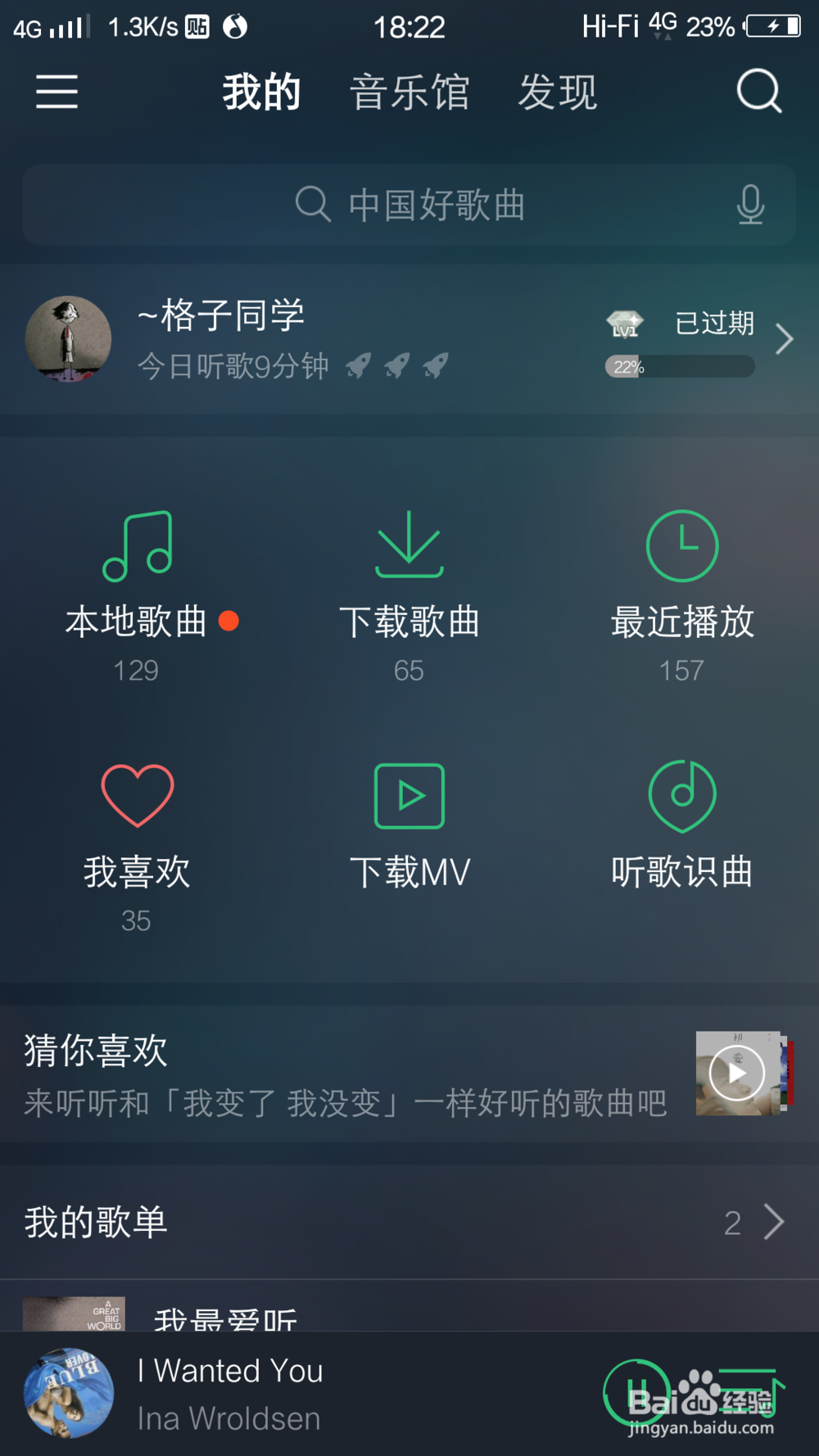Tap the search box showing 中国好歌曲

point(409,206)
